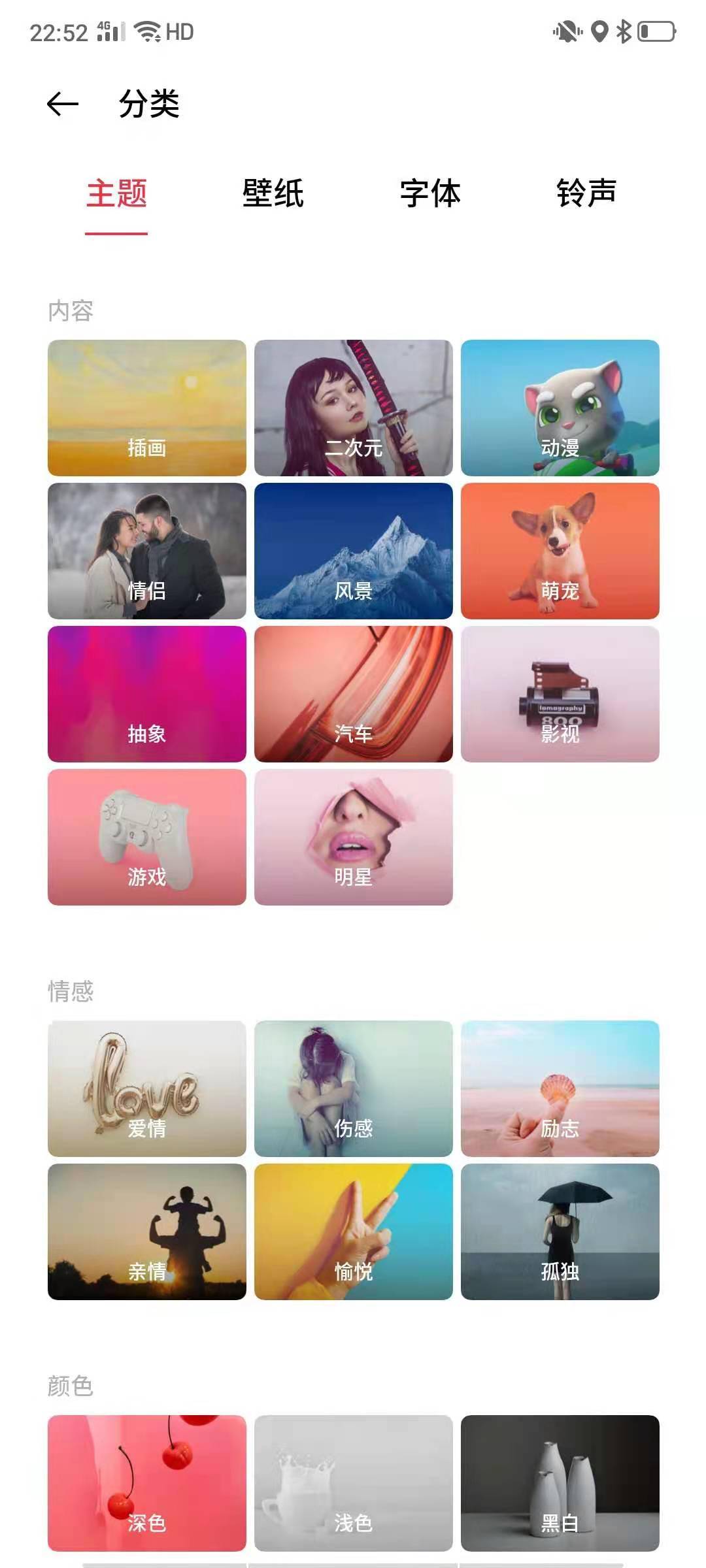Screen dimensions: 706x1568
Task: Select the 深色 color category
Action: point(147,1483)
